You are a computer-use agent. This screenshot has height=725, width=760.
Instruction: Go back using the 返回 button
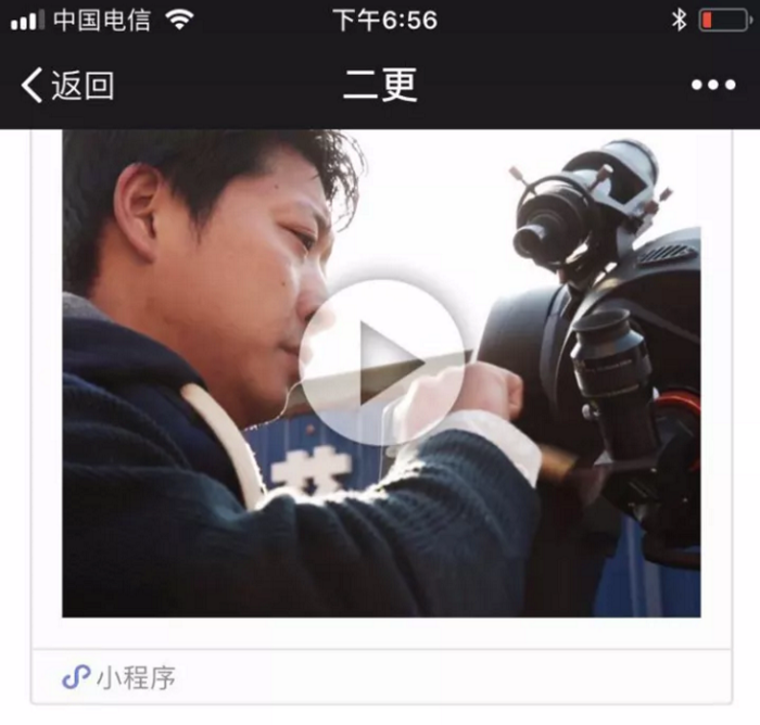pyautogui.click(x=68, y=85)
